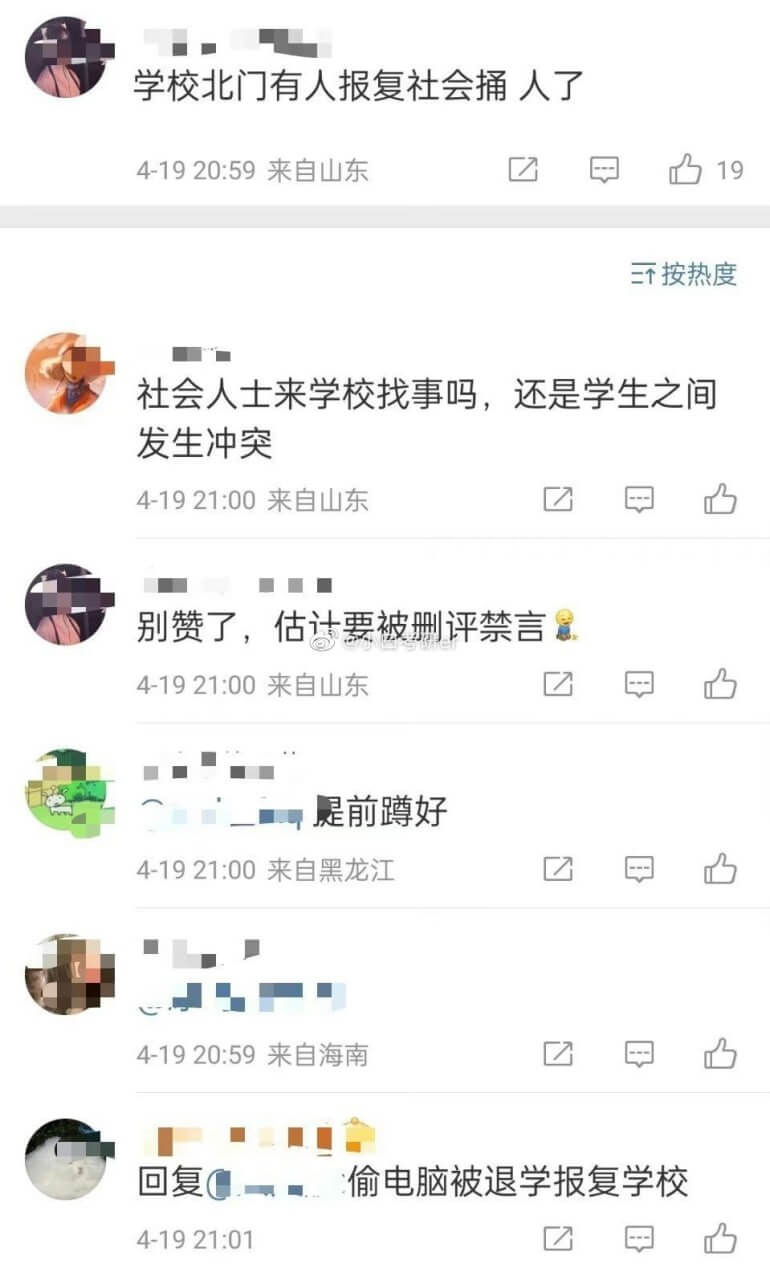Share the reply 社会人士来学校找事吗
The height and width of the screenshot is (1280, 770).
tap(558, 499)
